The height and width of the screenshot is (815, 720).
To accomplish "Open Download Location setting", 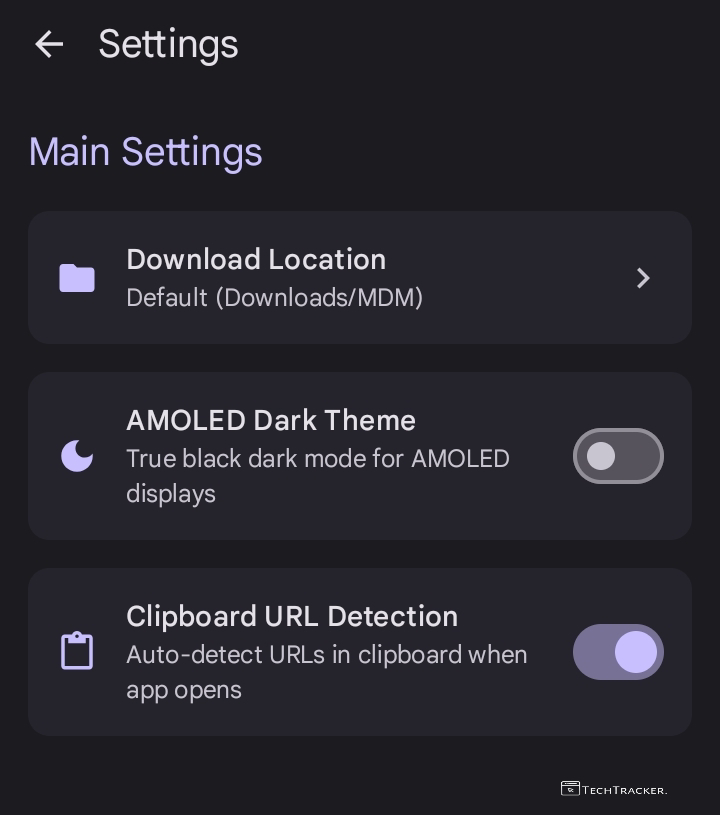I will click(x=359, y=278).
